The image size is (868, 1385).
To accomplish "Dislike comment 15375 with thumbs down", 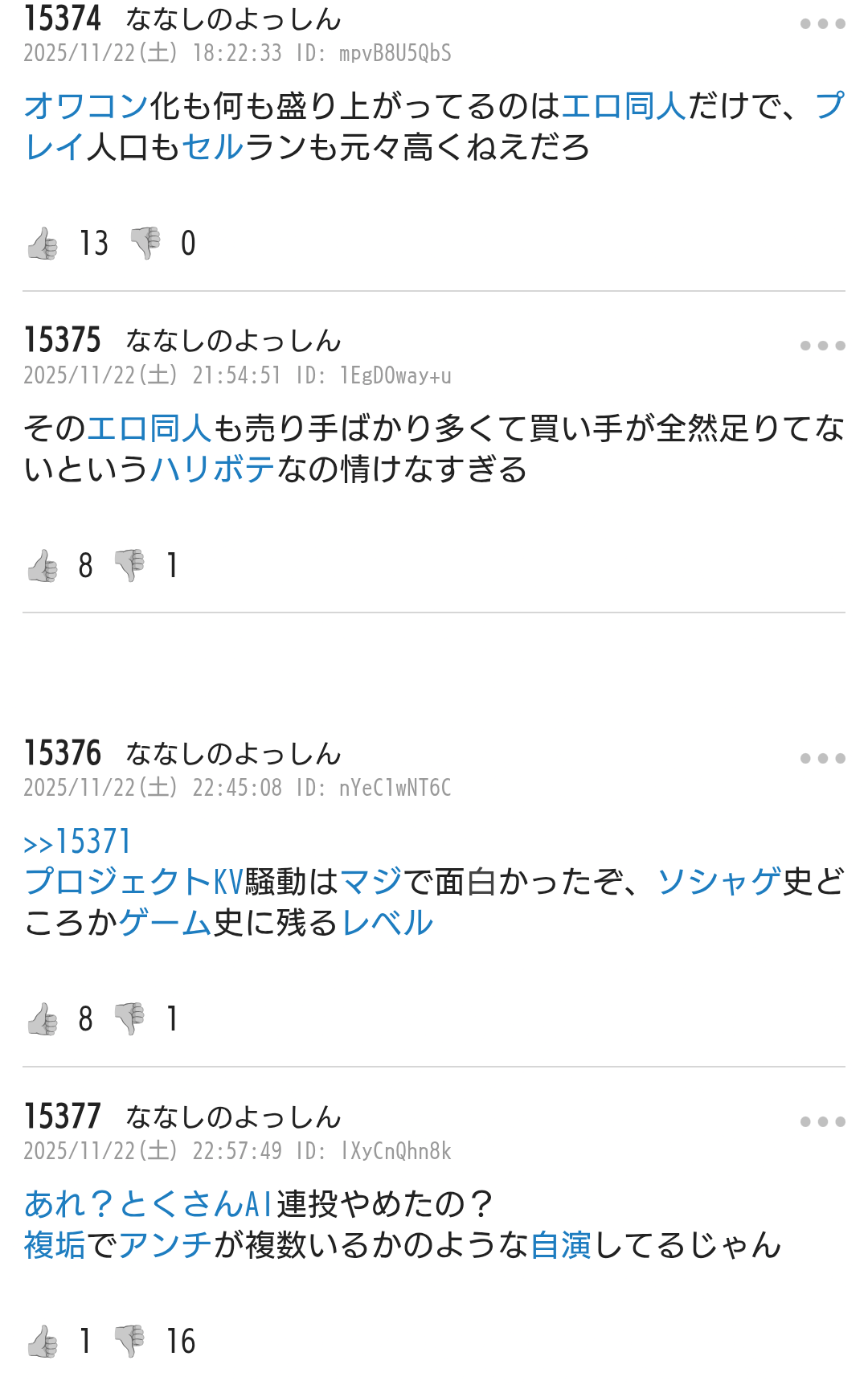I will click(x=129, y=566).
